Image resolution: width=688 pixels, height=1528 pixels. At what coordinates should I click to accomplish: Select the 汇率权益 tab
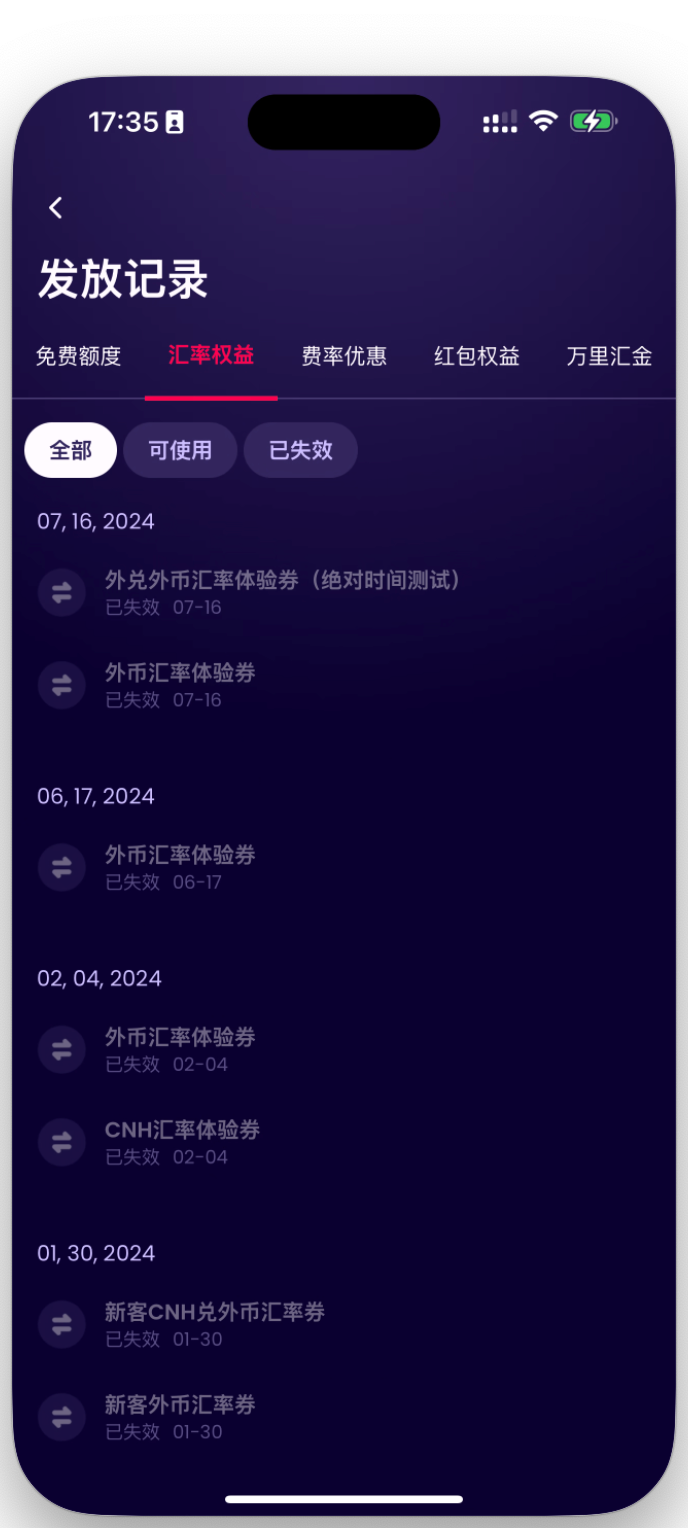point(211,356)
